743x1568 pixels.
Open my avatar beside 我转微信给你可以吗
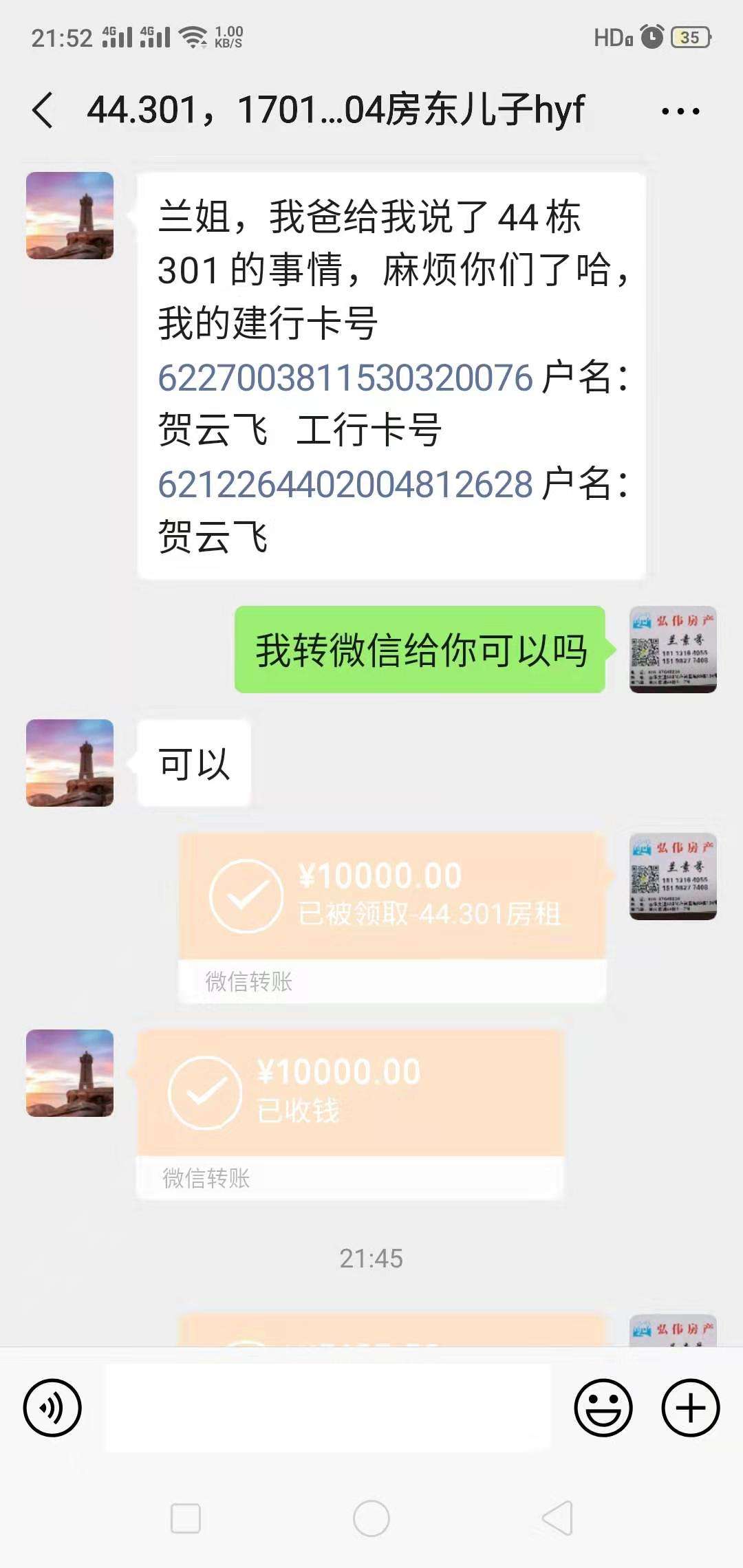click(673, 649)
